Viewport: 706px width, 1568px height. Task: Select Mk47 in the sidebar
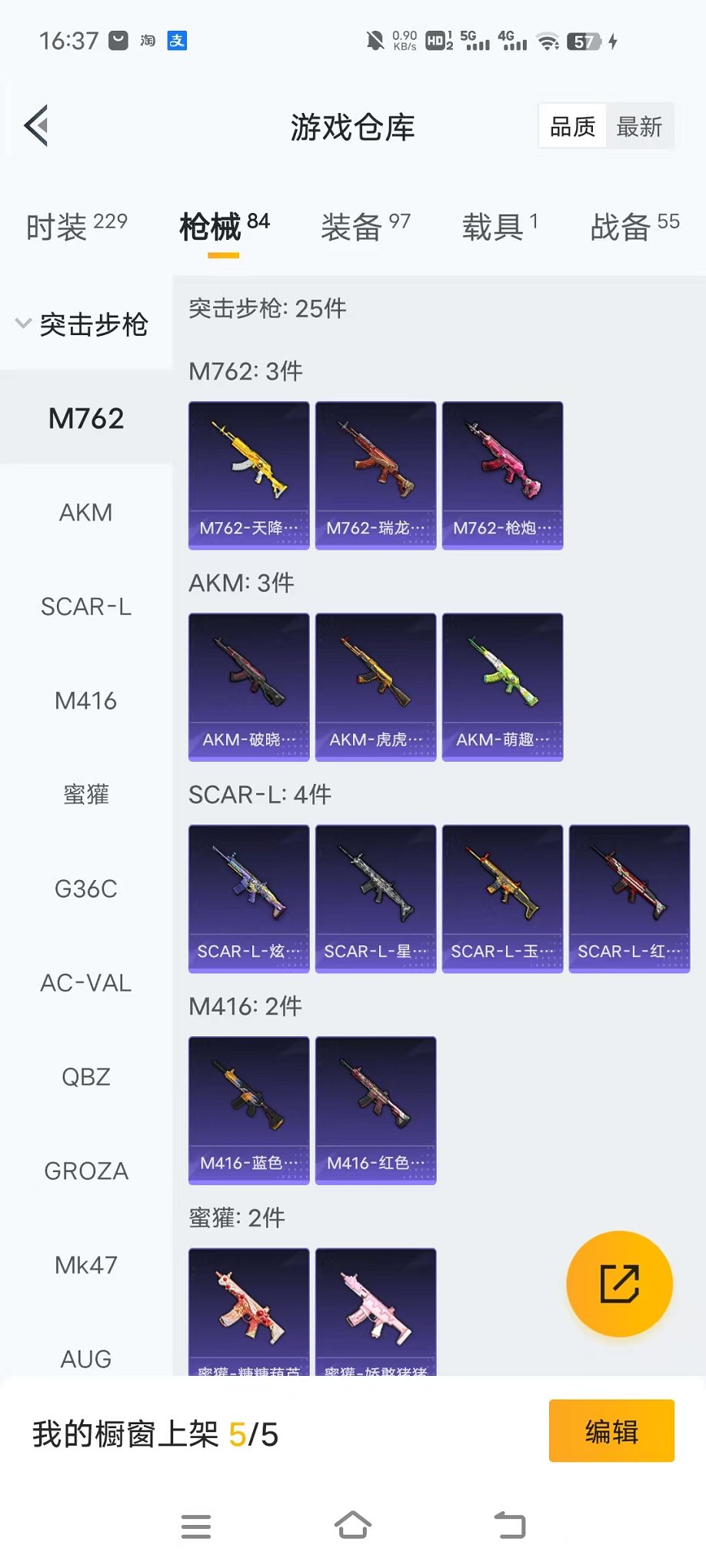(x=85, y=1264)
